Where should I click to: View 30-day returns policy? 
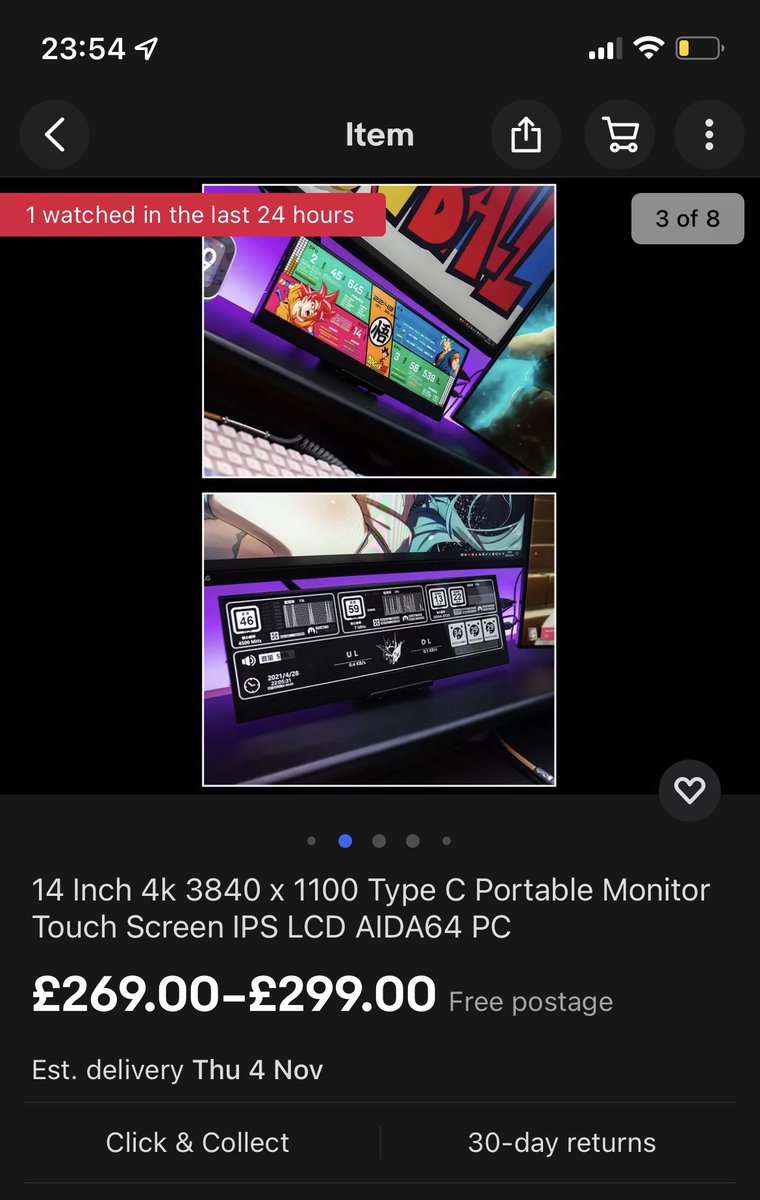pos(561,1142)
